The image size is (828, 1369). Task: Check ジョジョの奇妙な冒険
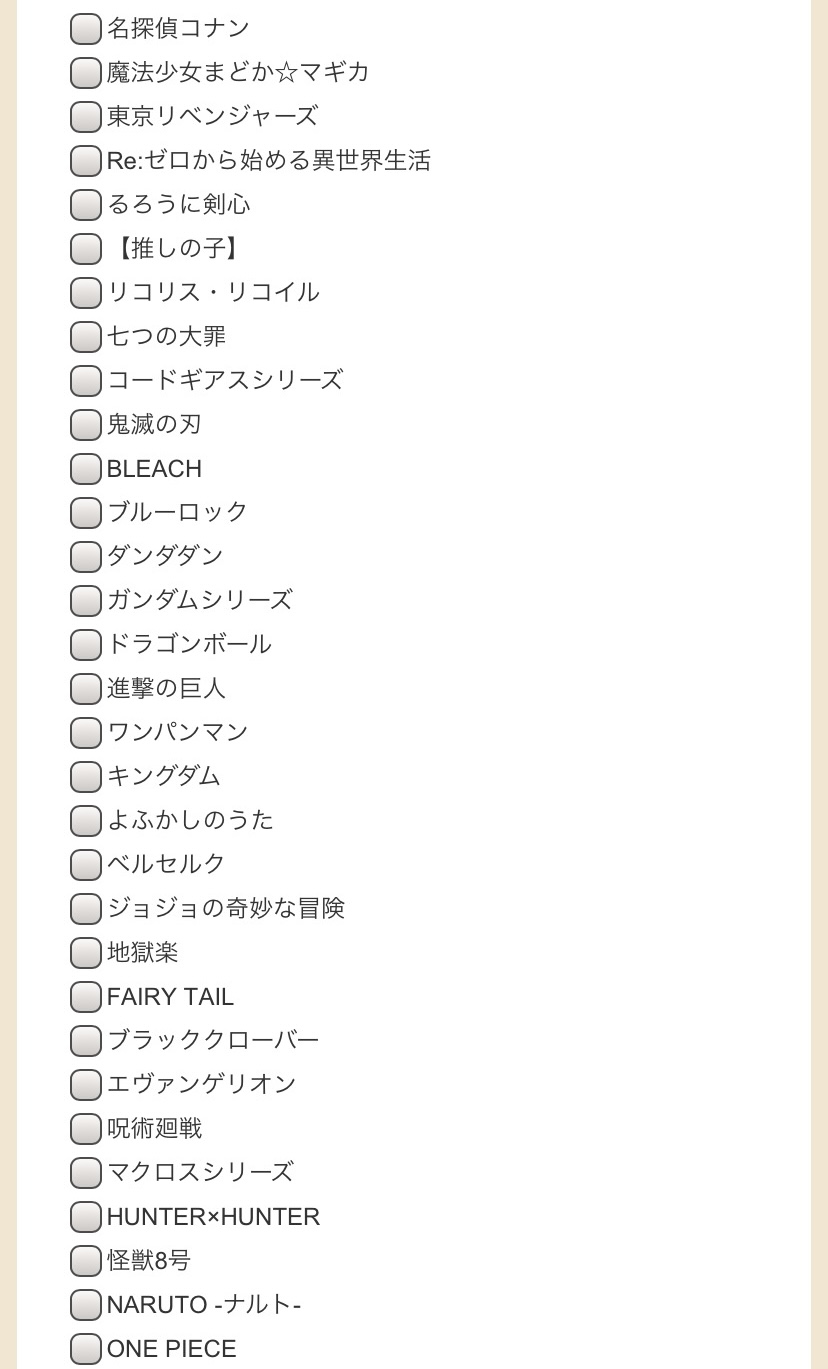click(86, 909)
